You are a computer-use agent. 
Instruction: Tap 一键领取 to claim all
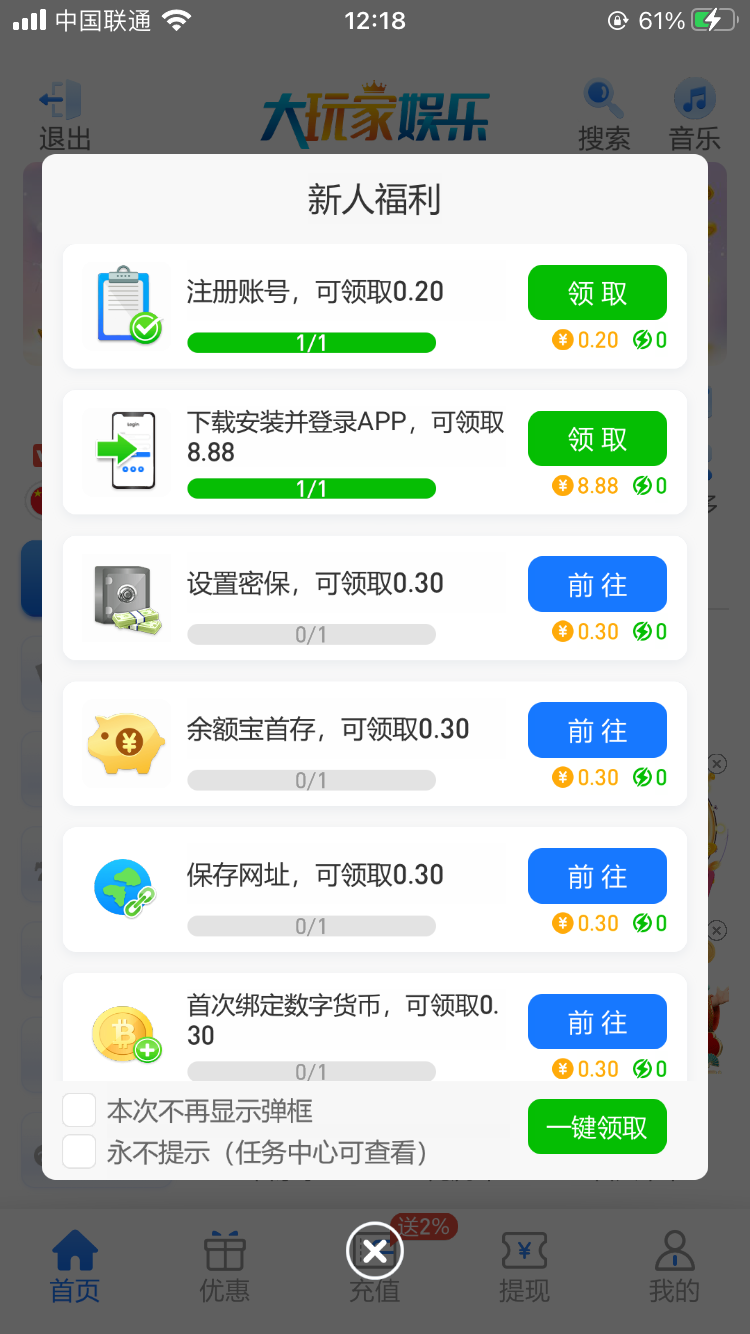pos(597,1127)
